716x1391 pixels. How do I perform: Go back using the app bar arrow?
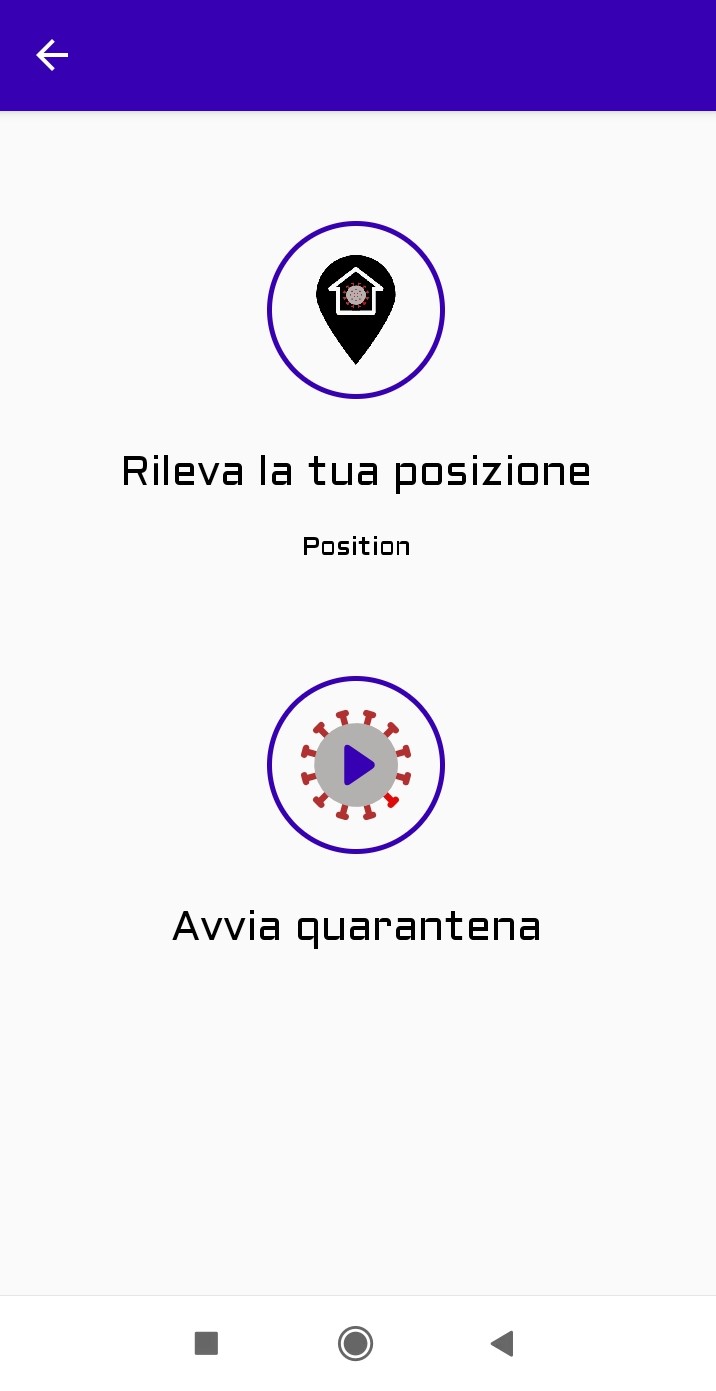click(52, 55)
